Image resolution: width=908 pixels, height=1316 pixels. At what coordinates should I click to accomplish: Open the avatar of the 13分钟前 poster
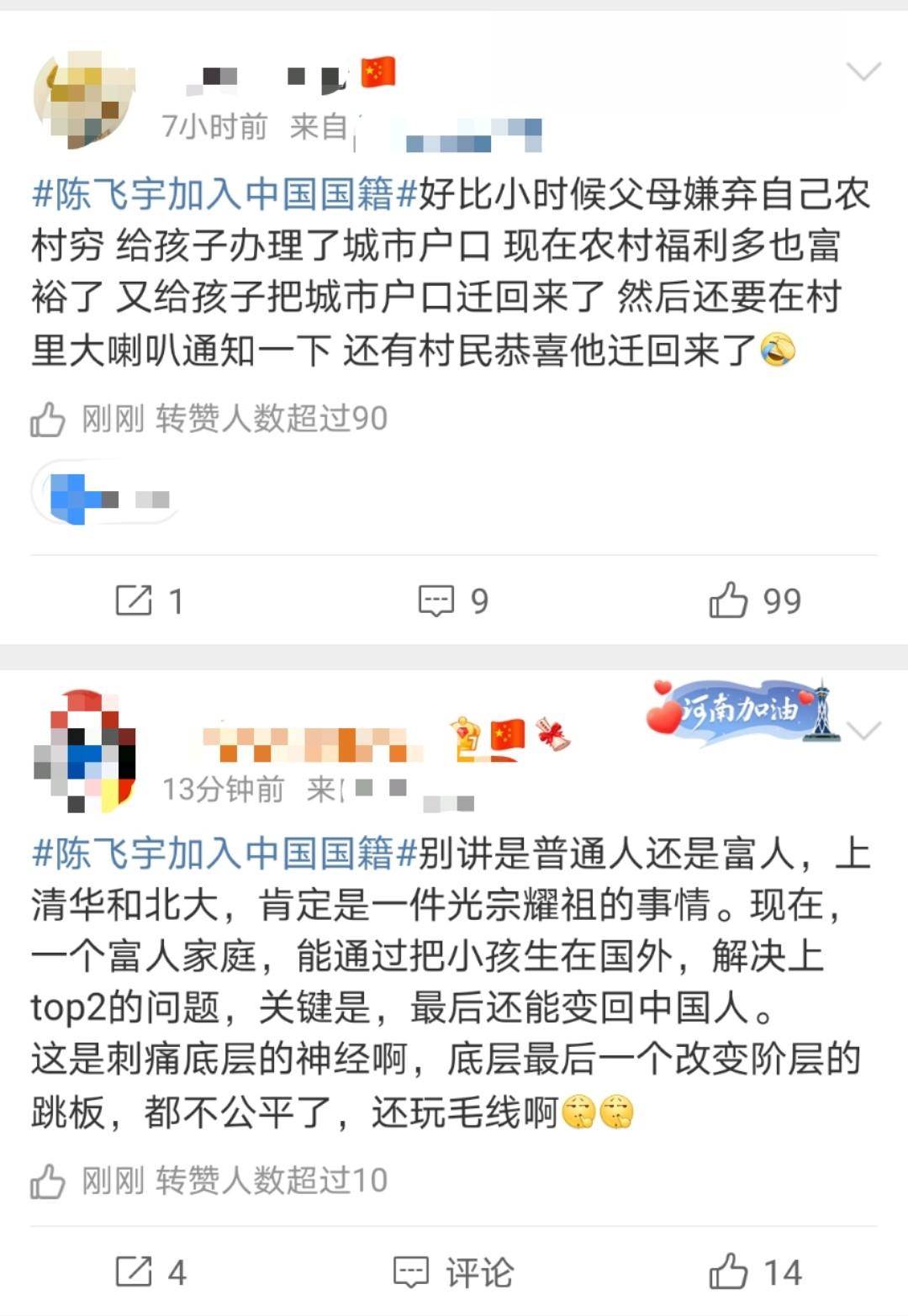(83, 751)
